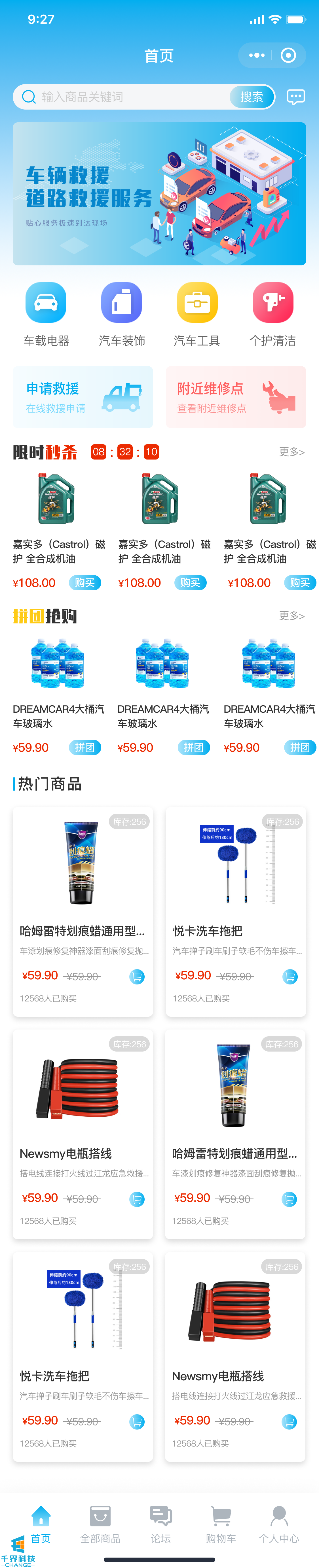The width and height of the screenshot is (319, 1568).
Task: Open the 个人中心 profile tab
Action: [x=279, y=1524]
